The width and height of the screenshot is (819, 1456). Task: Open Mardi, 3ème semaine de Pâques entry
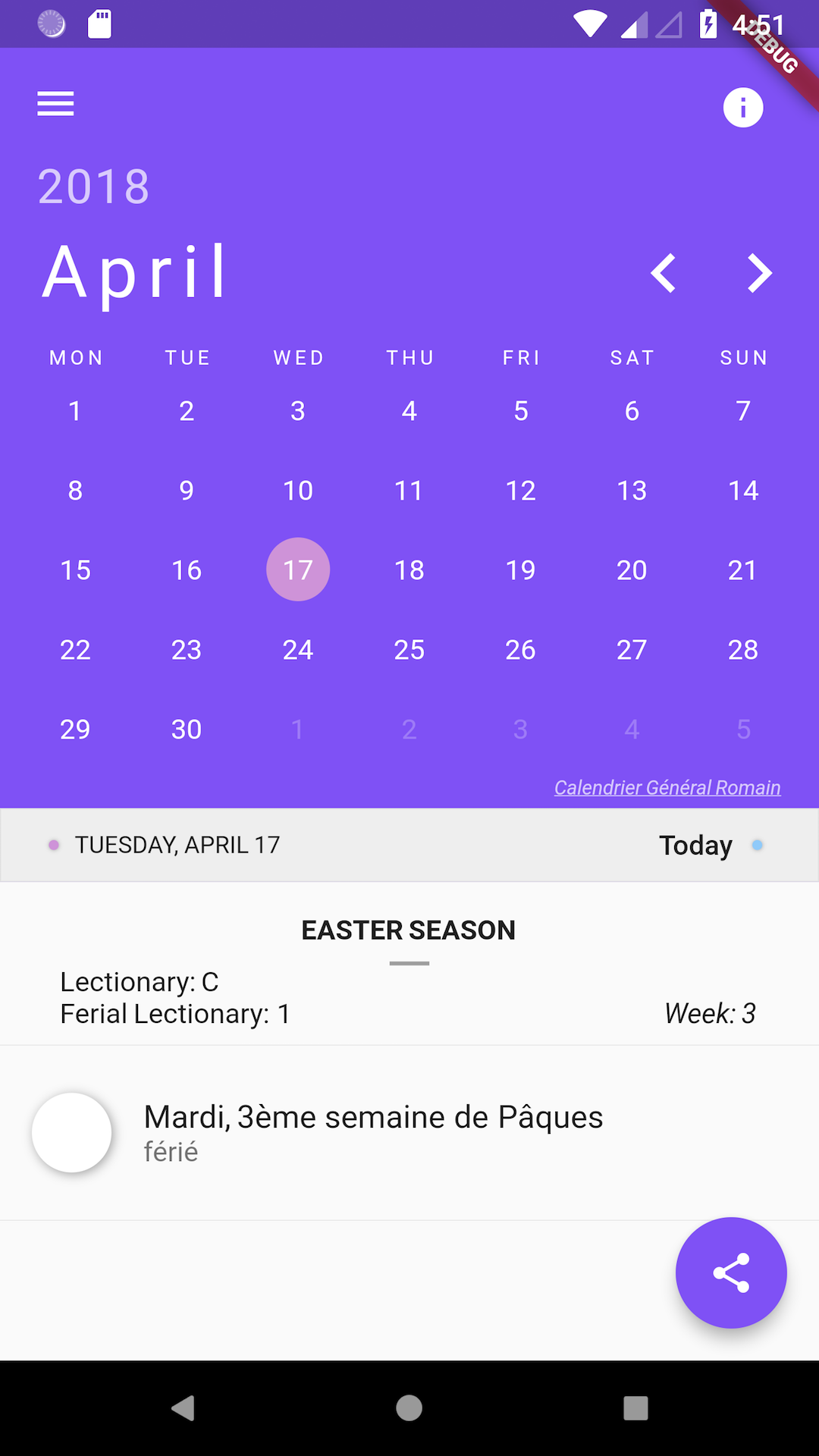(409, 1133)
